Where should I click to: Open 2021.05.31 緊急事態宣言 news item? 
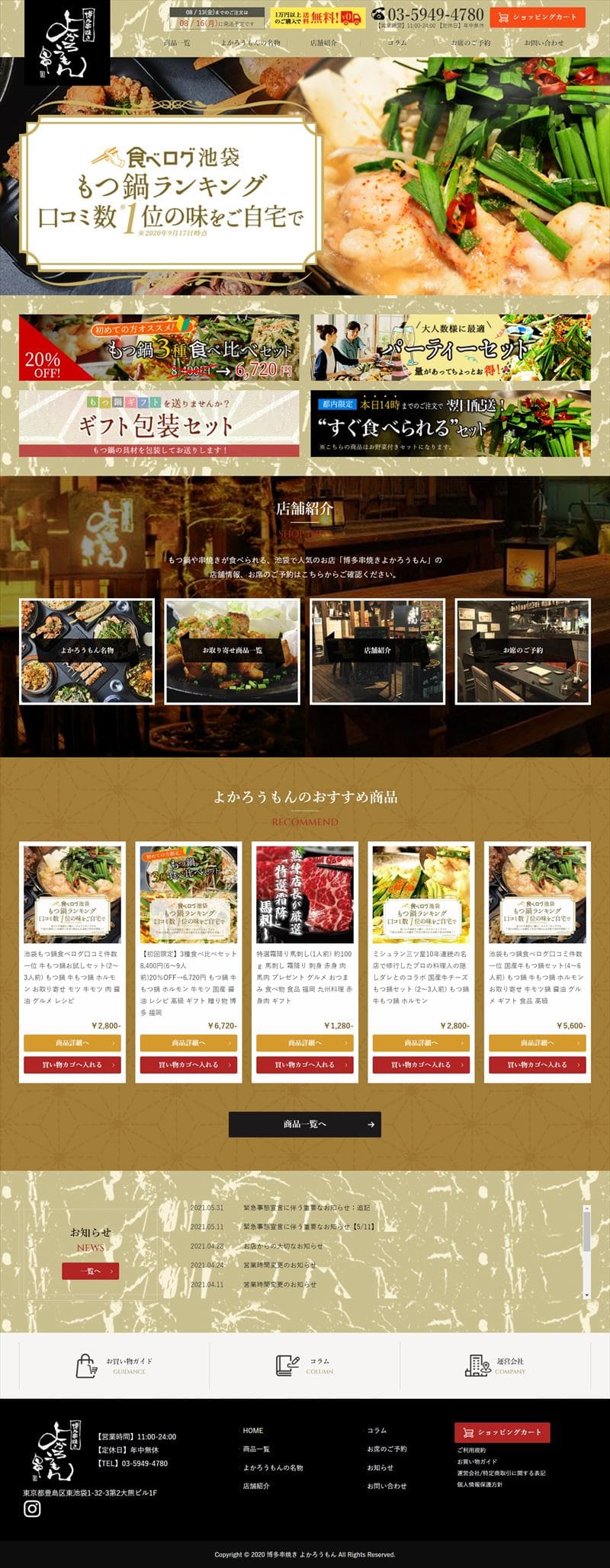[306, 1208]
